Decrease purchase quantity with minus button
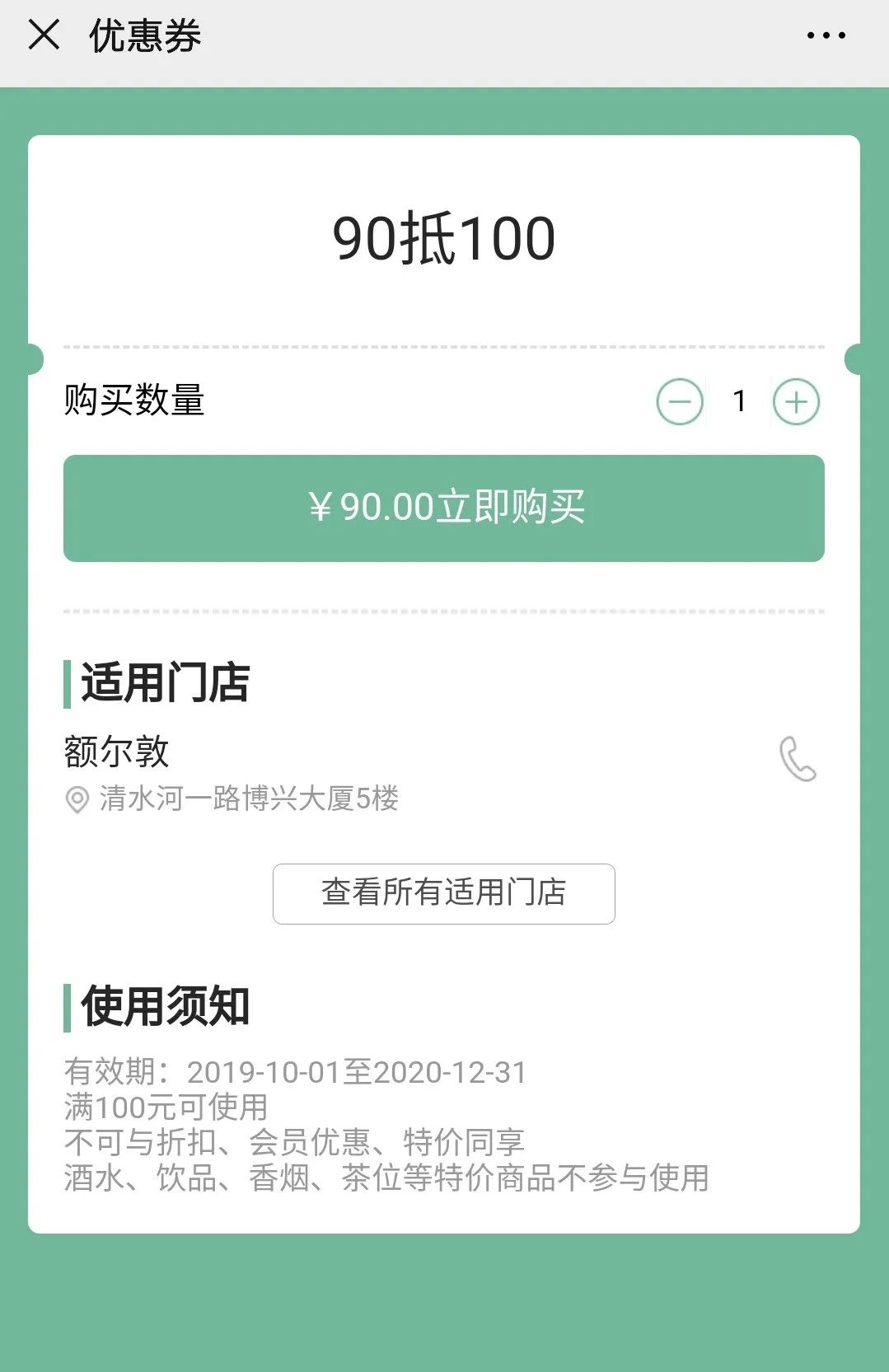This screenshot has width=889, height=1372. click(x=680, y=402)
